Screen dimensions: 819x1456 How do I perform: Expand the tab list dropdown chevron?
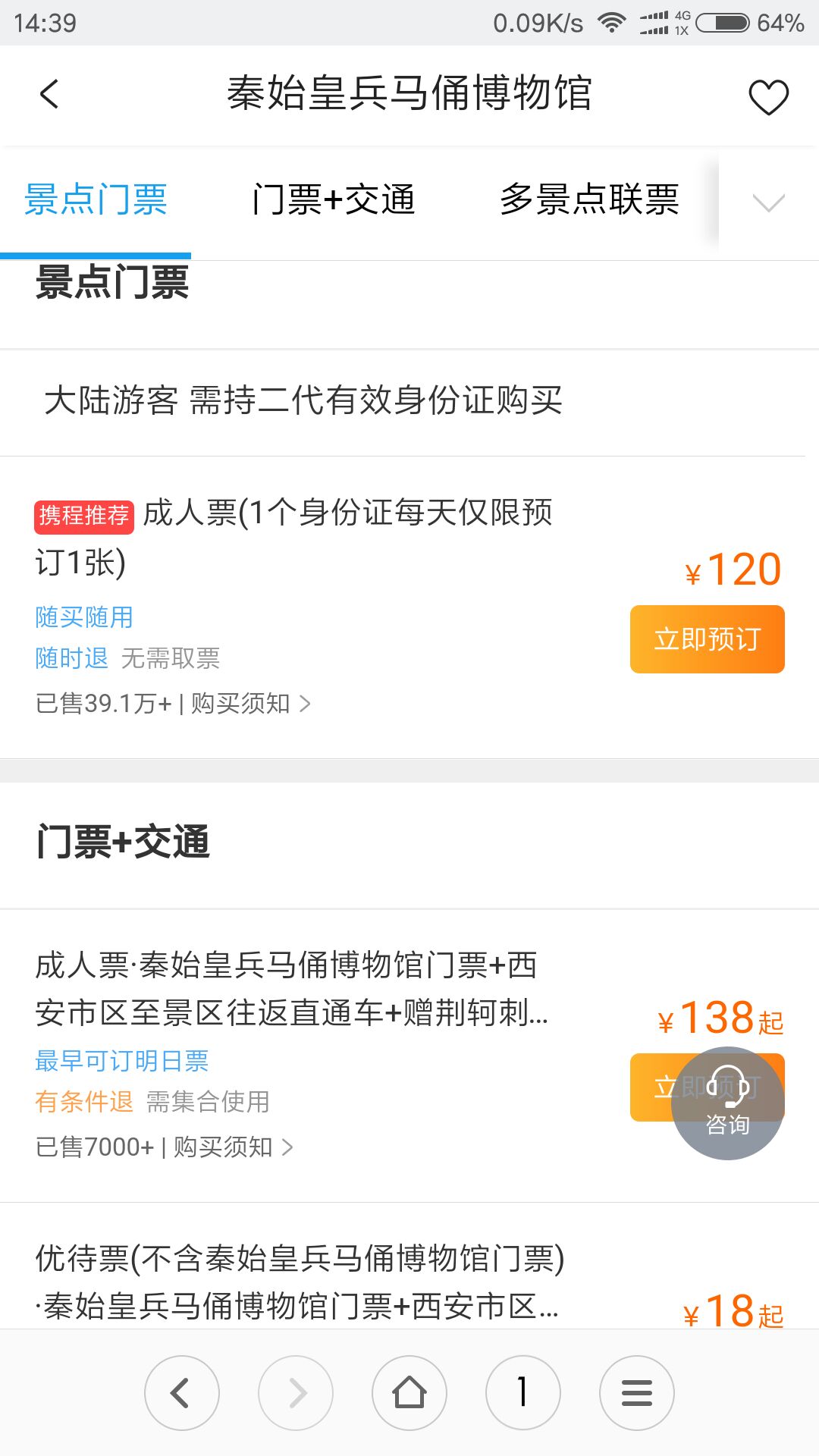(x=768, y=202)
